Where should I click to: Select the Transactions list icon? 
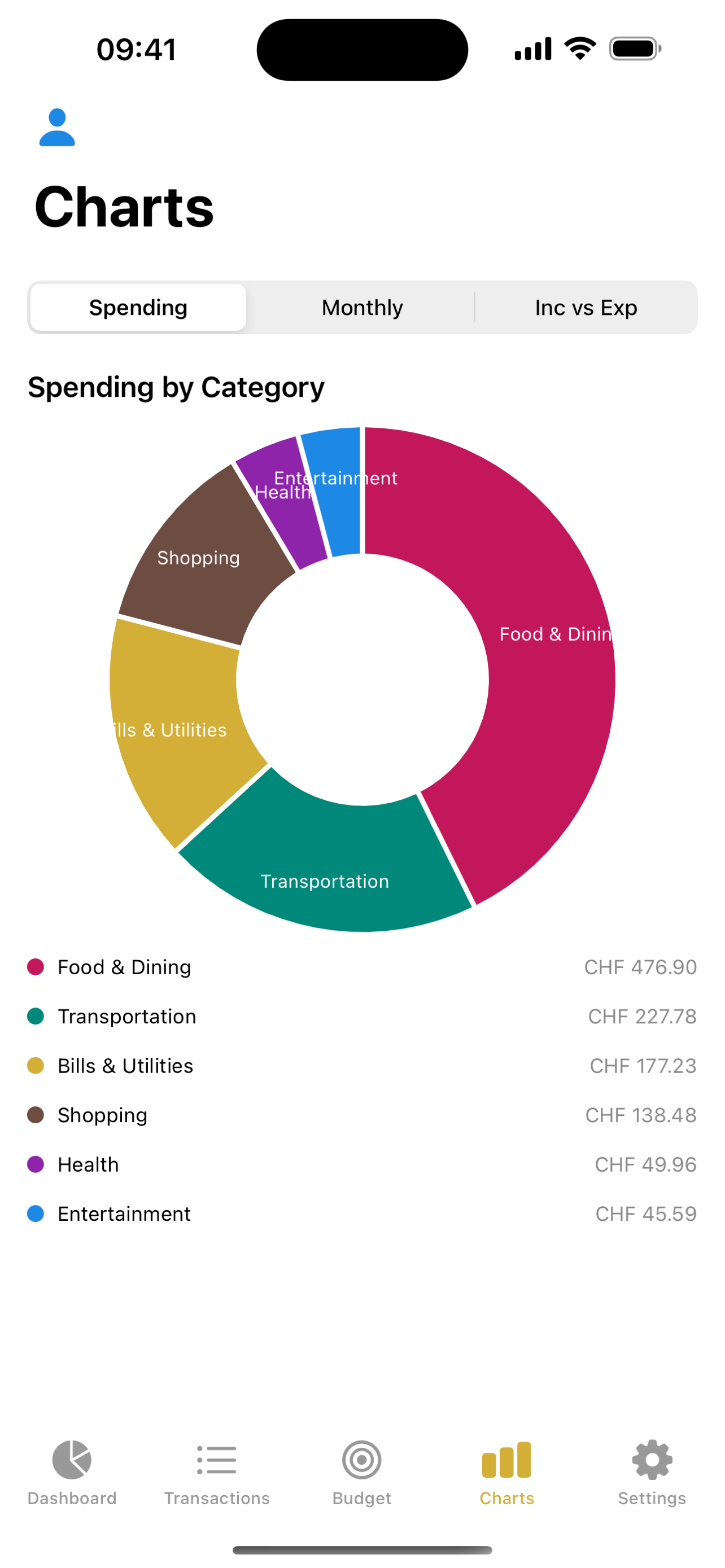point(217,1460)
